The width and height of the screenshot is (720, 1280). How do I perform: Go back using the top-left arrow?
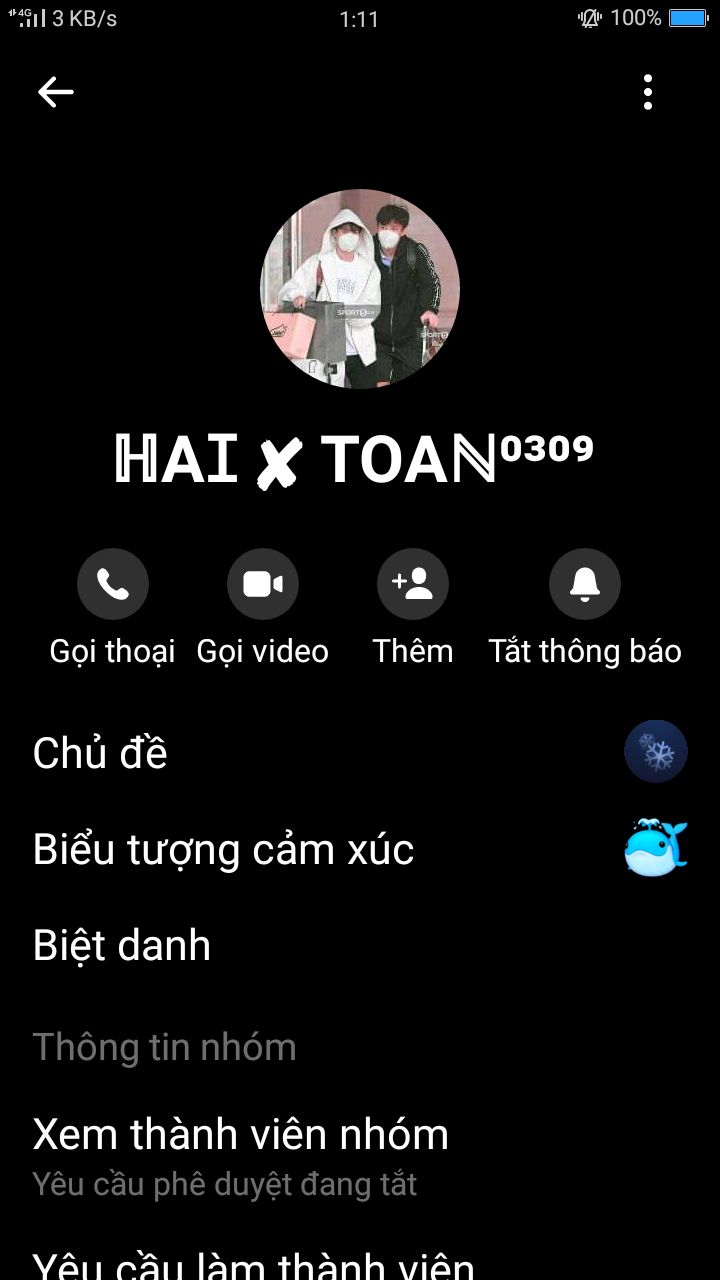pos(56,92)
